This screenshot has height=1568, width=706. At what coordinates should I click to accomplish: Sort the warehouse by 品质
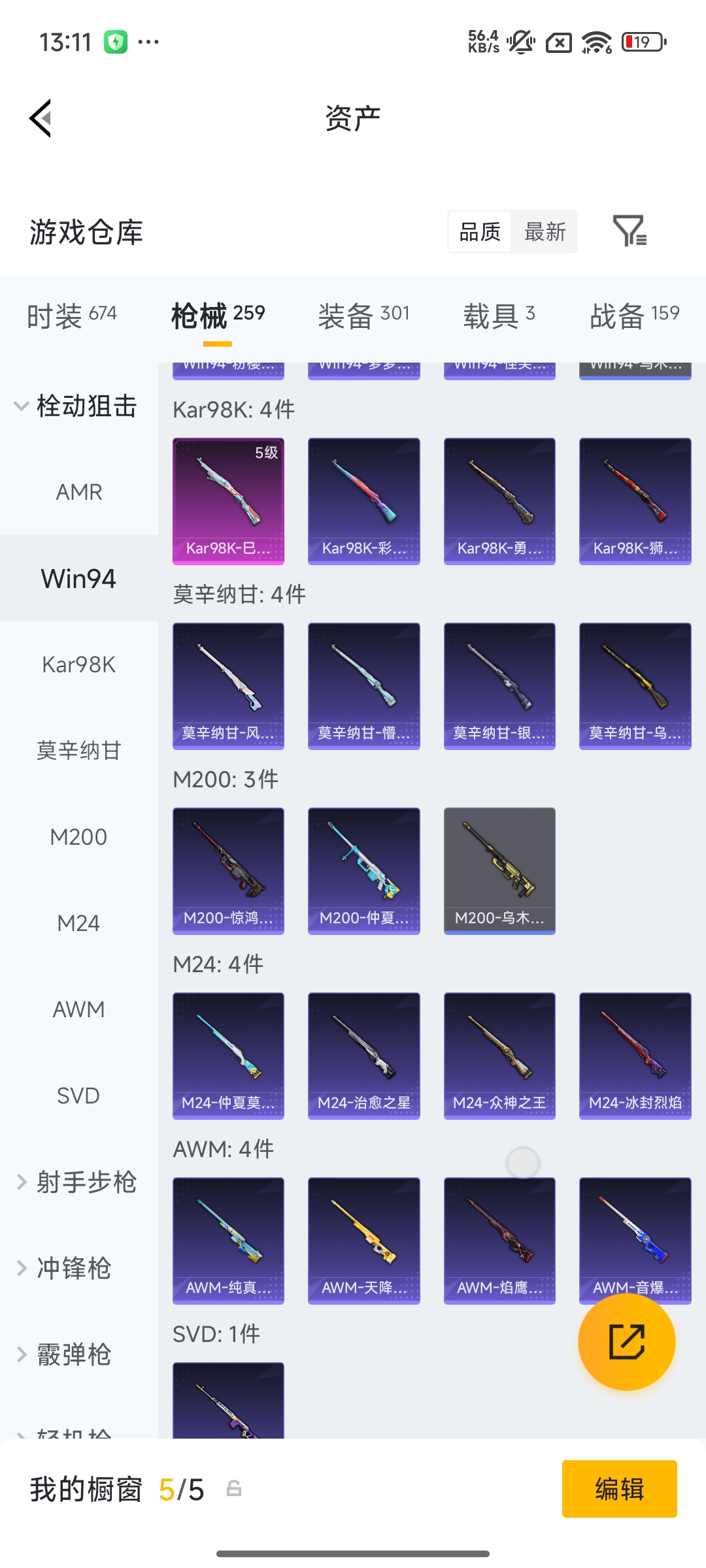point(480,232)
